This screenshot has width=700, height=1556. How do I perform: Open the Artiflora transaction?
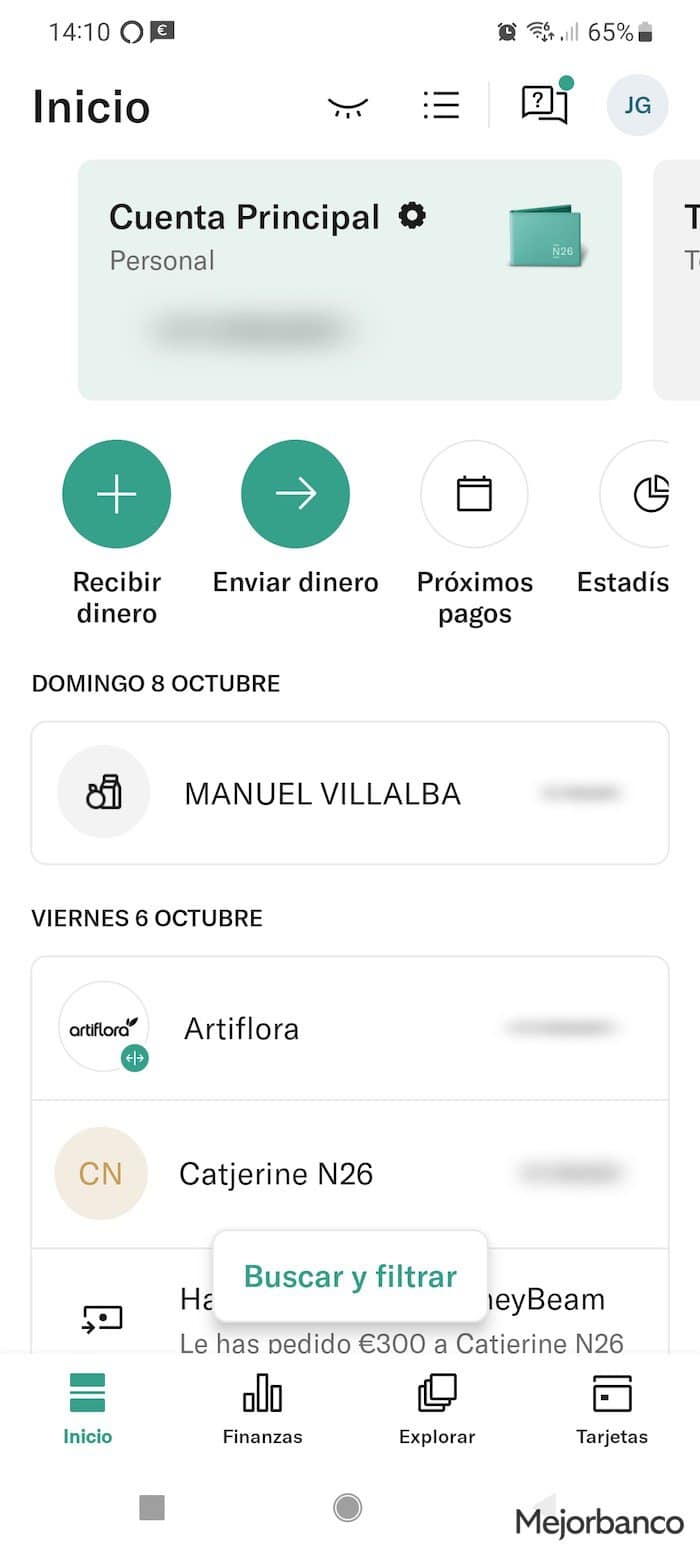(350, 1028)
